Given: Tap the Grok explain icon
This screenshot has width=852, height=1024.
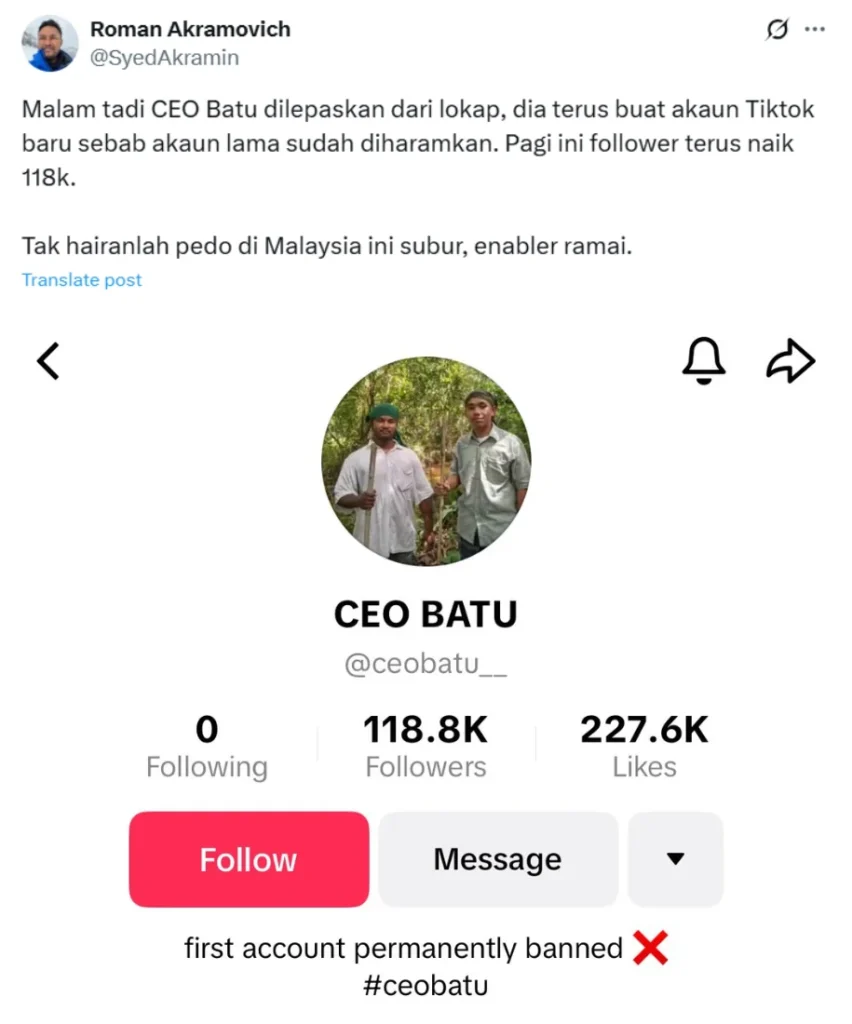Looking at the screenshot, I should click(x=777, y=30).
